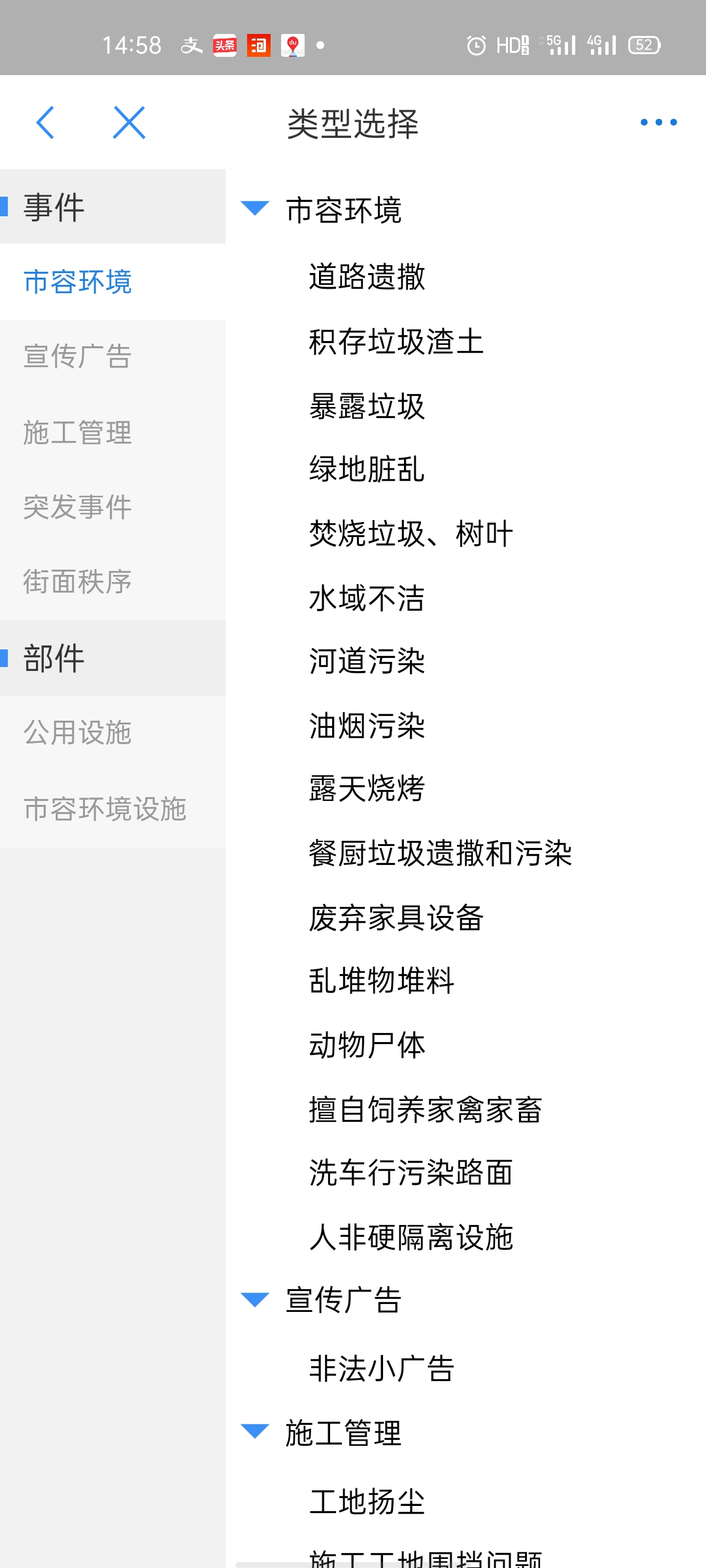Go back using the left arrow

click(x=45, y=122)
